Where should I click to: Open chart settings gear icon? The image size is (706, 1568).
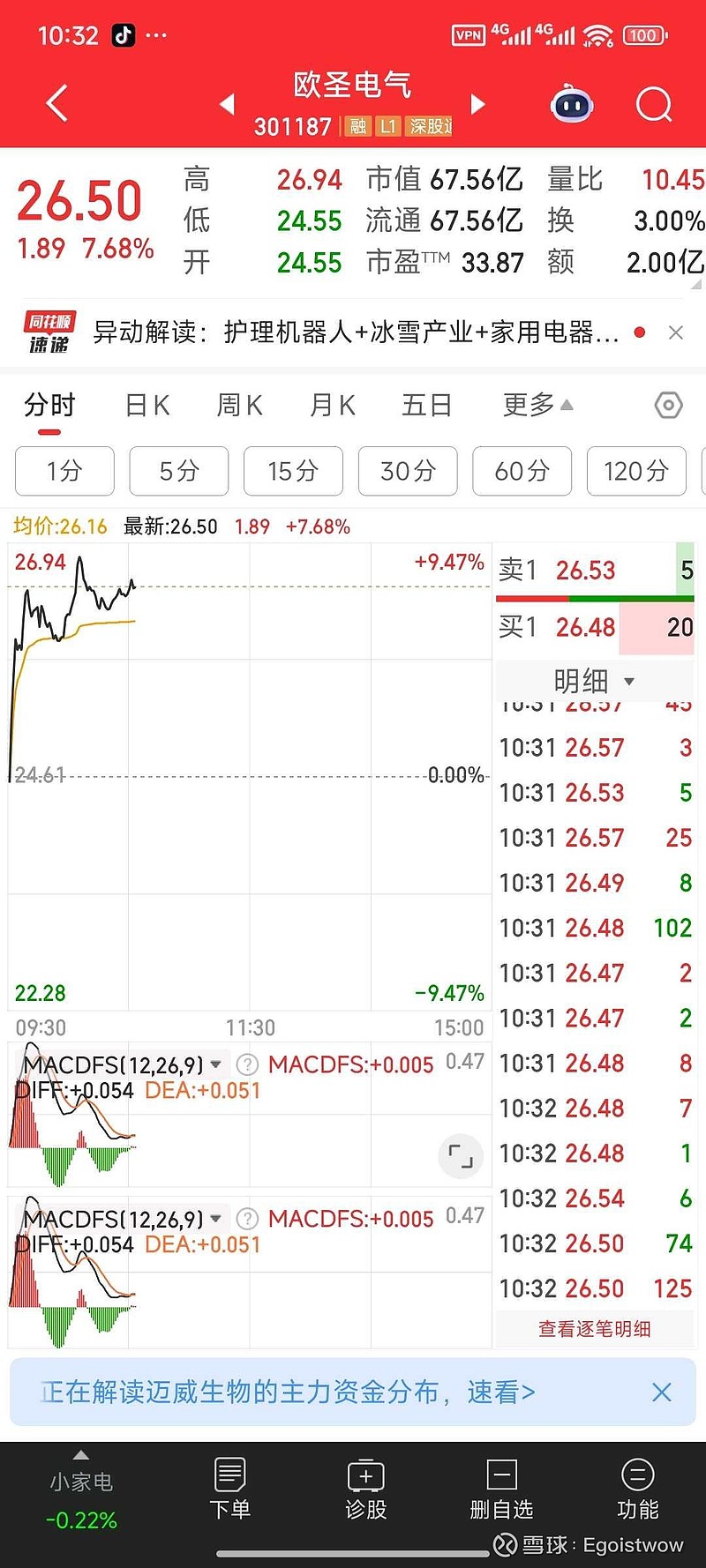coord(668,405)
